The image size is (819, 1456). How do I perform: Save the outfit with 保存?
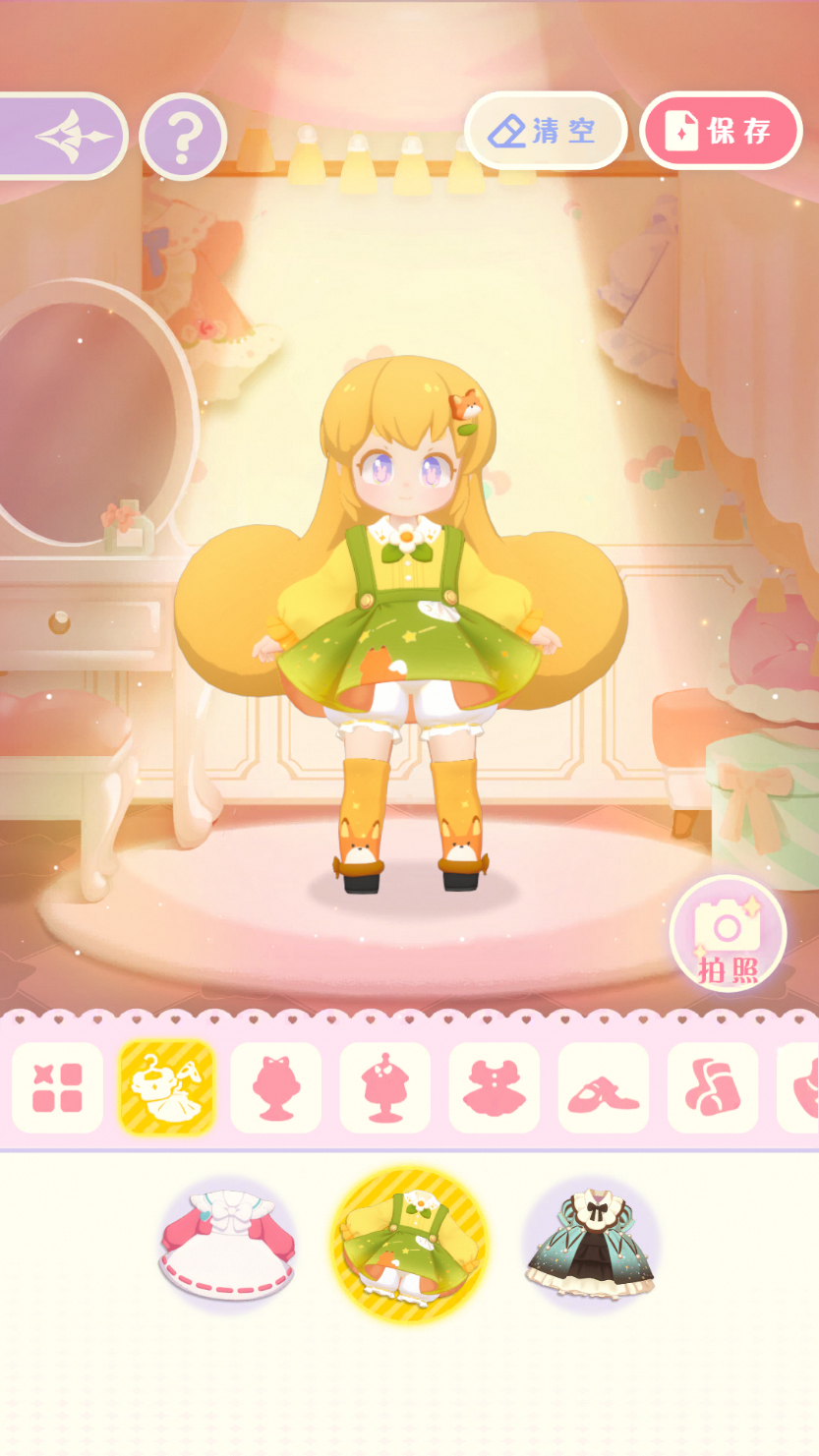721,131
